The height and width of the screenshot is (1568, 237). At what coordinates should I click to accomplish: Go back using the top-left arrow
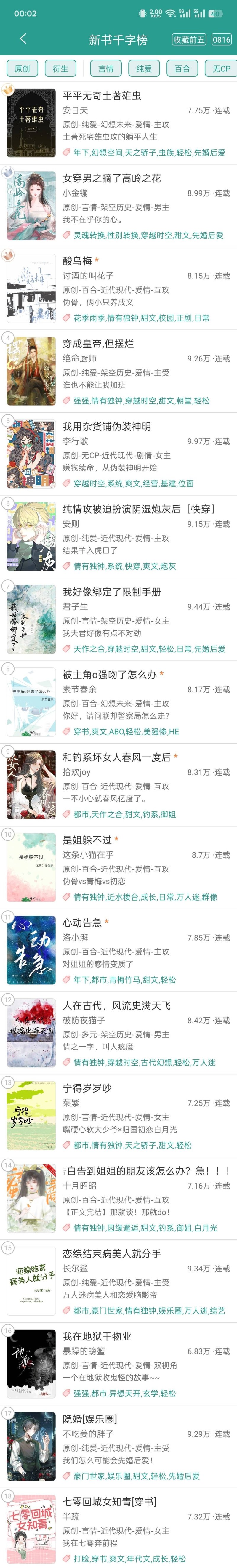(x=23, y=39)
